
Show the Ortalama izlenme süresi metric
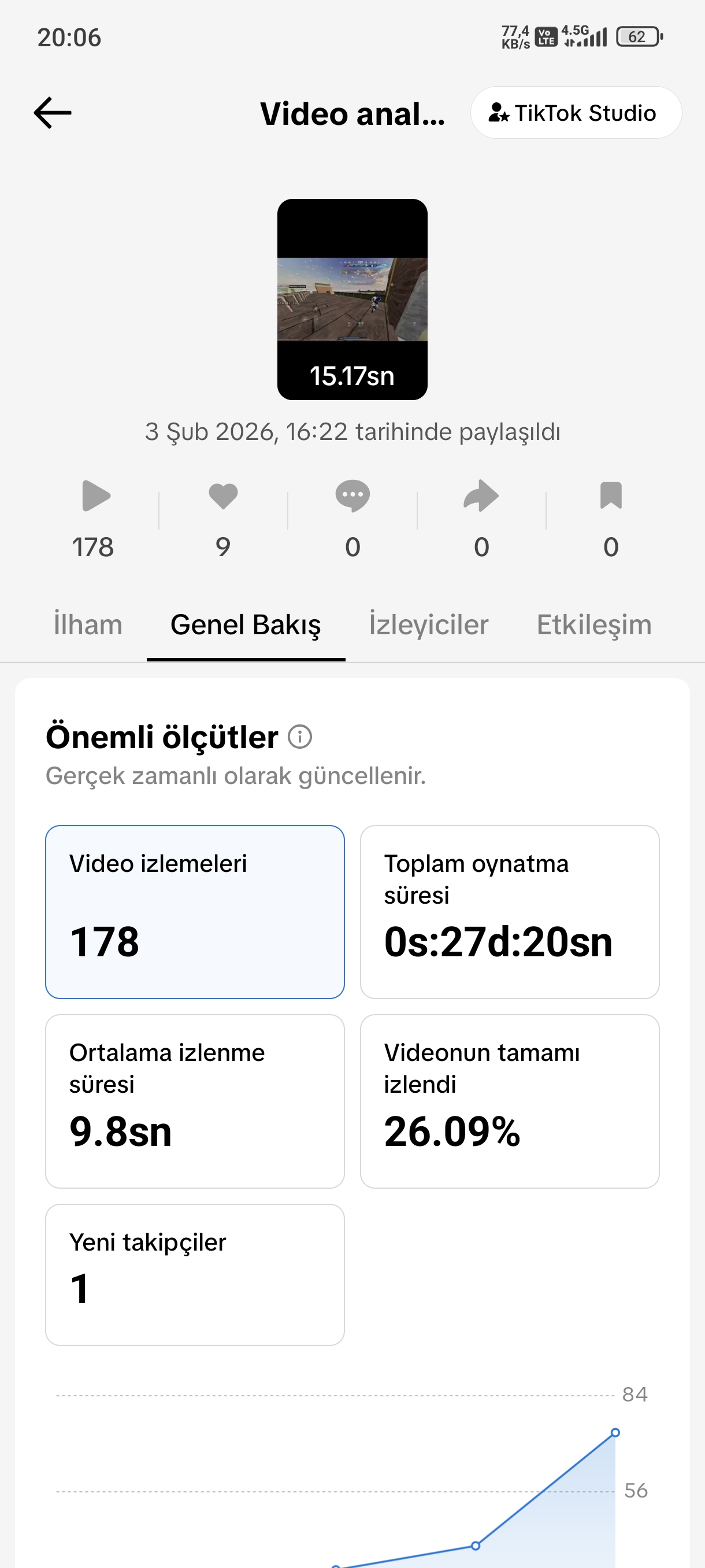coord(195,1101)
